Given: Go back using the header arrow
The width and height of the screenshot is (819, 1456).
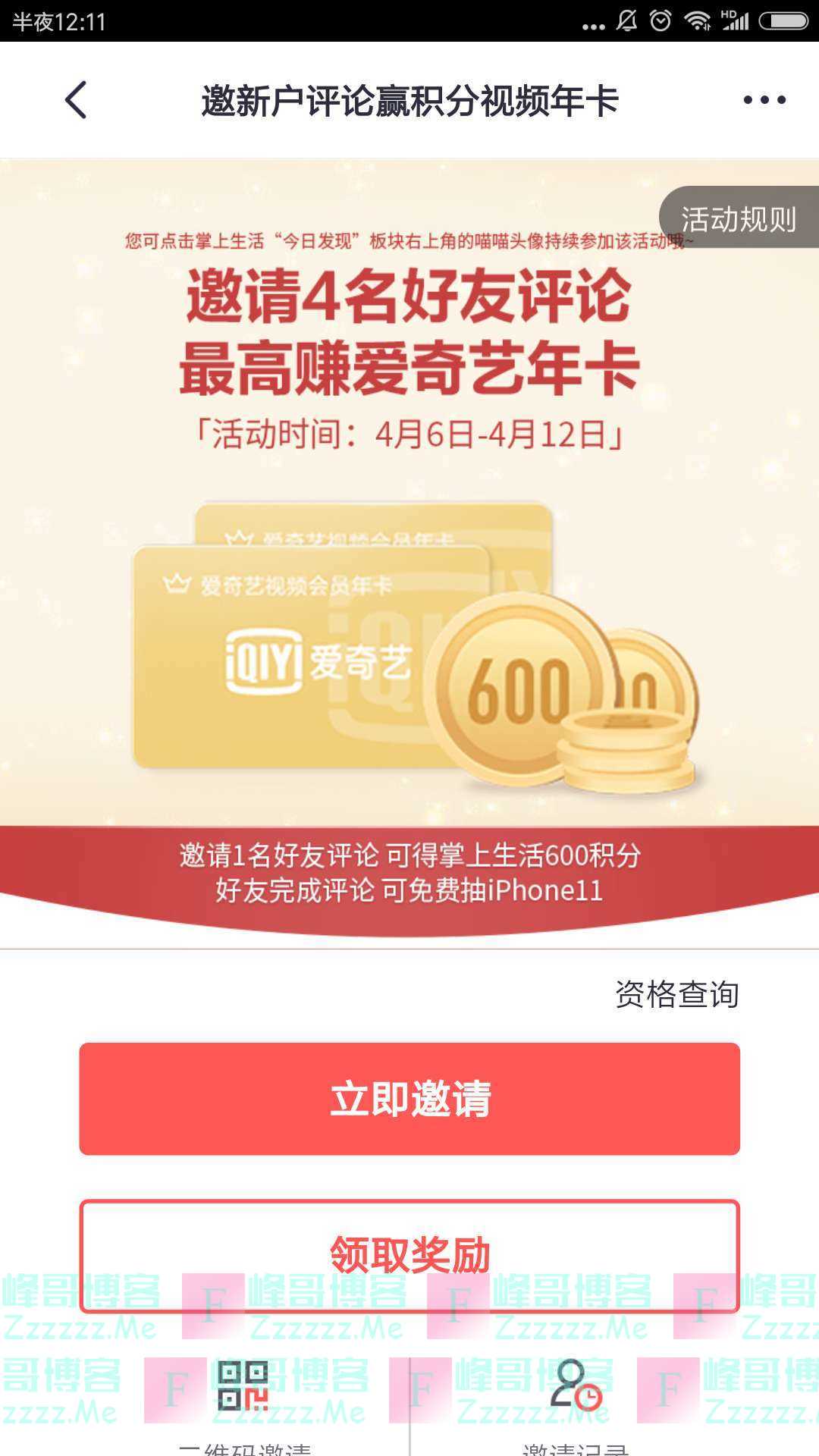Looking at the screenshot, I should [76, 100].
